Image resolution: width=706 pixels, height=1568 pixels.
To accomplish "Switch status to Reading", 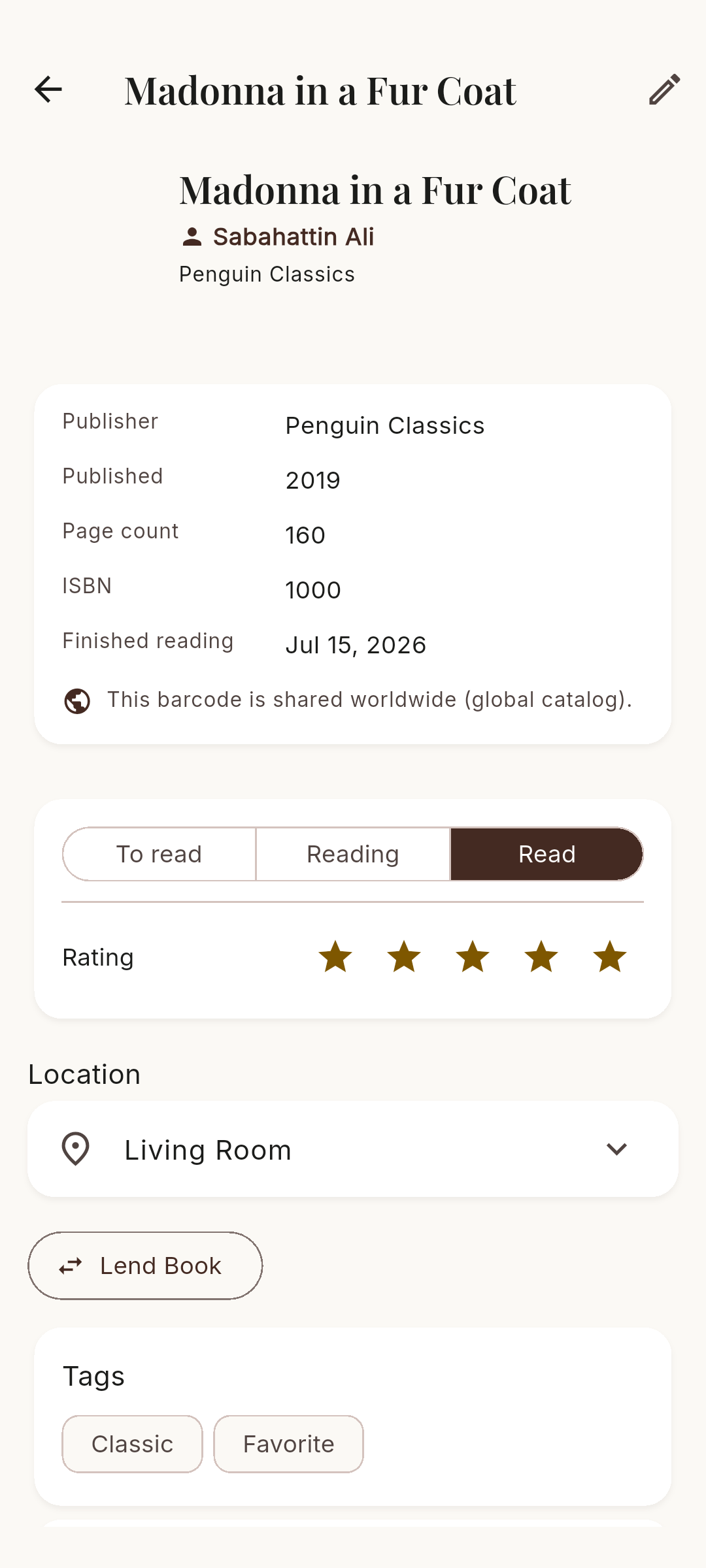I will click(353, 854).
